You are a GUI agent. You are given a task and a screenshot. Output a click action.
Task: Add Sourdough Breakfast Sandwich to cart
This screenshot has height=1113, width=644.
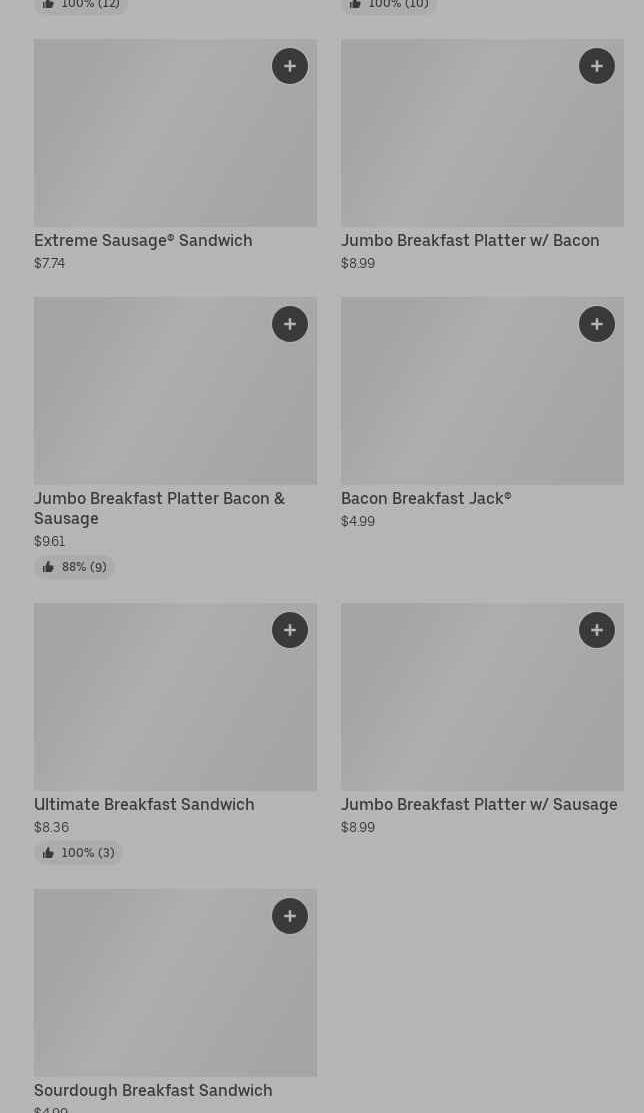[x=290, y=916]
